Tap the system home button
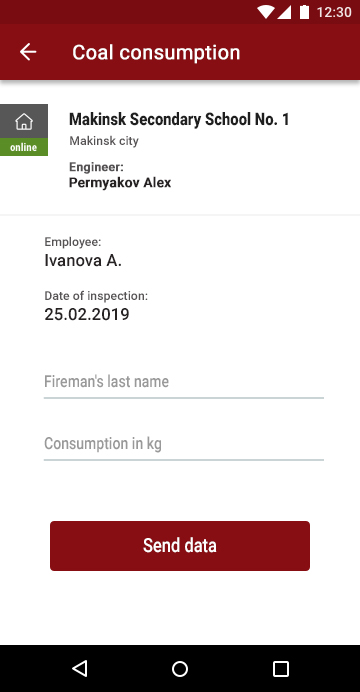Image resolution: width=360 pixels, height=692 pixels. (x=180, y=669)
